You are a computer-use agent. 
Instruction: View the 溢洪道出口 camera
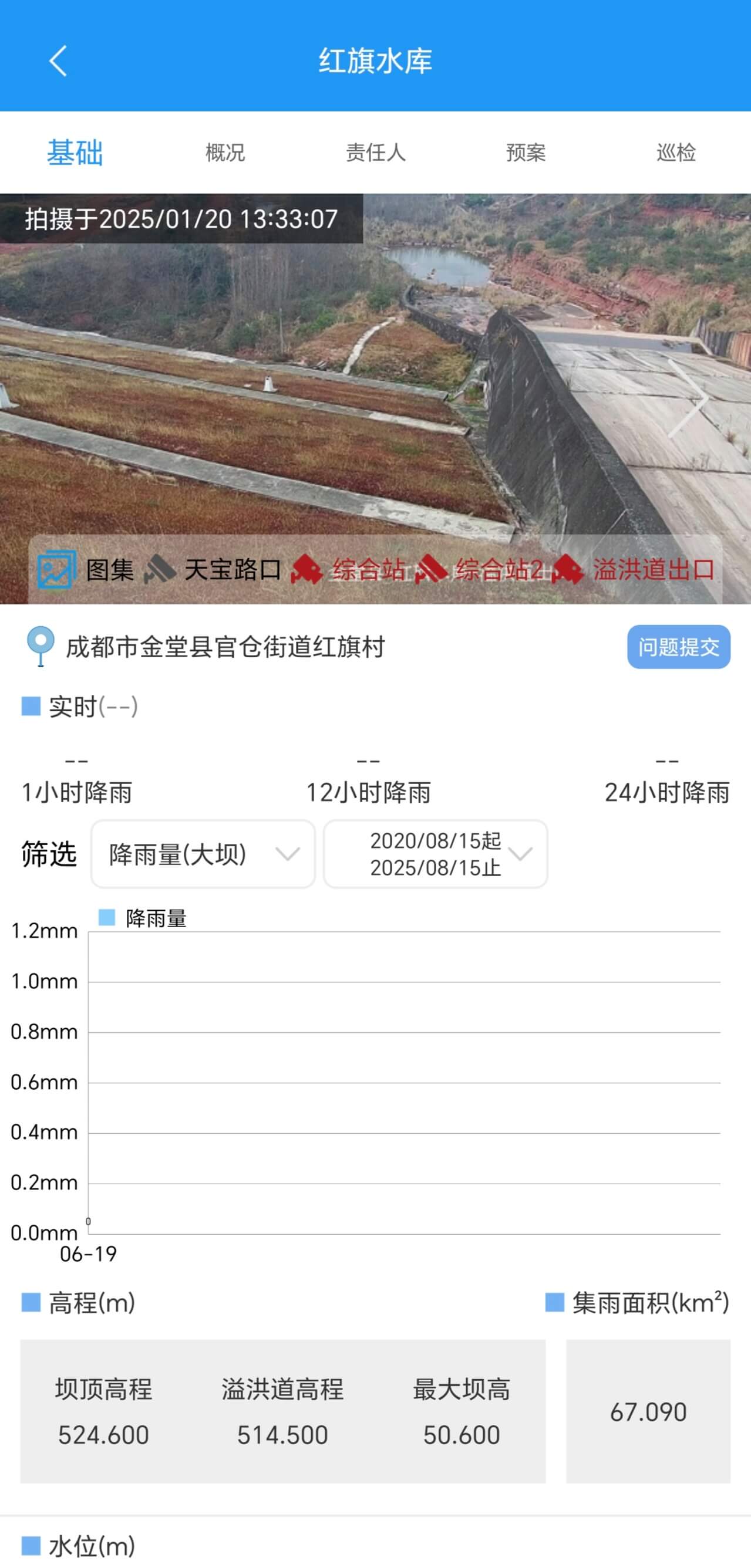(635, 570)
